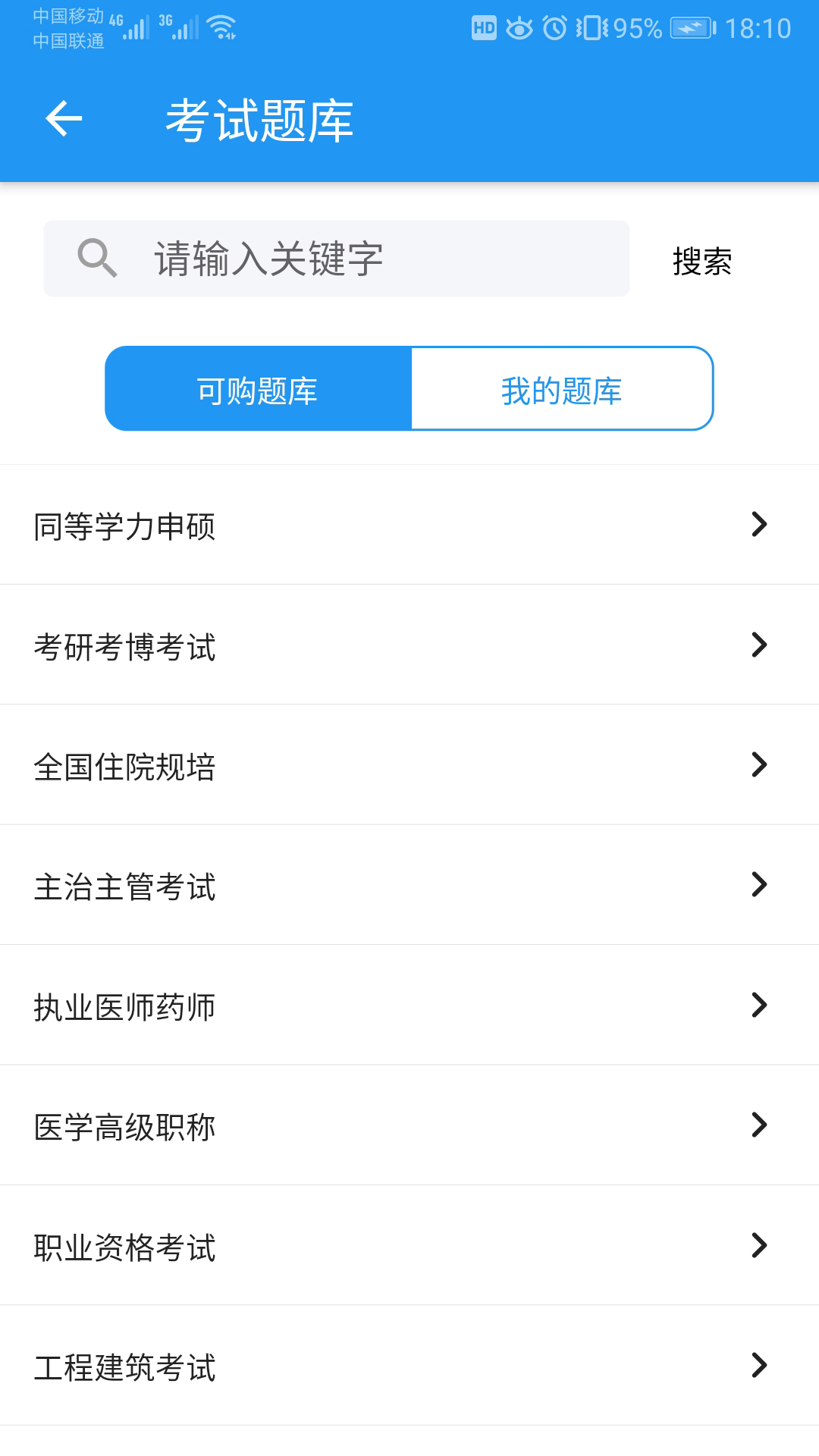Expand the 同等学力申硕 category
Screen dimensions: 819x1456
click(409, 524)
